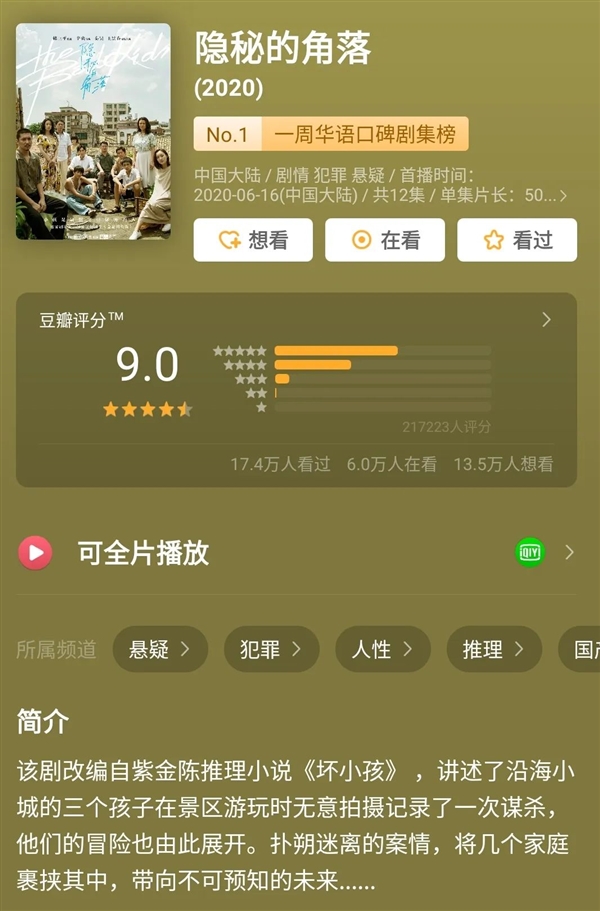Mark the show as 在看
Viewport: 600px width, 911px height.
pyautogui.click(x=385, y=240)
